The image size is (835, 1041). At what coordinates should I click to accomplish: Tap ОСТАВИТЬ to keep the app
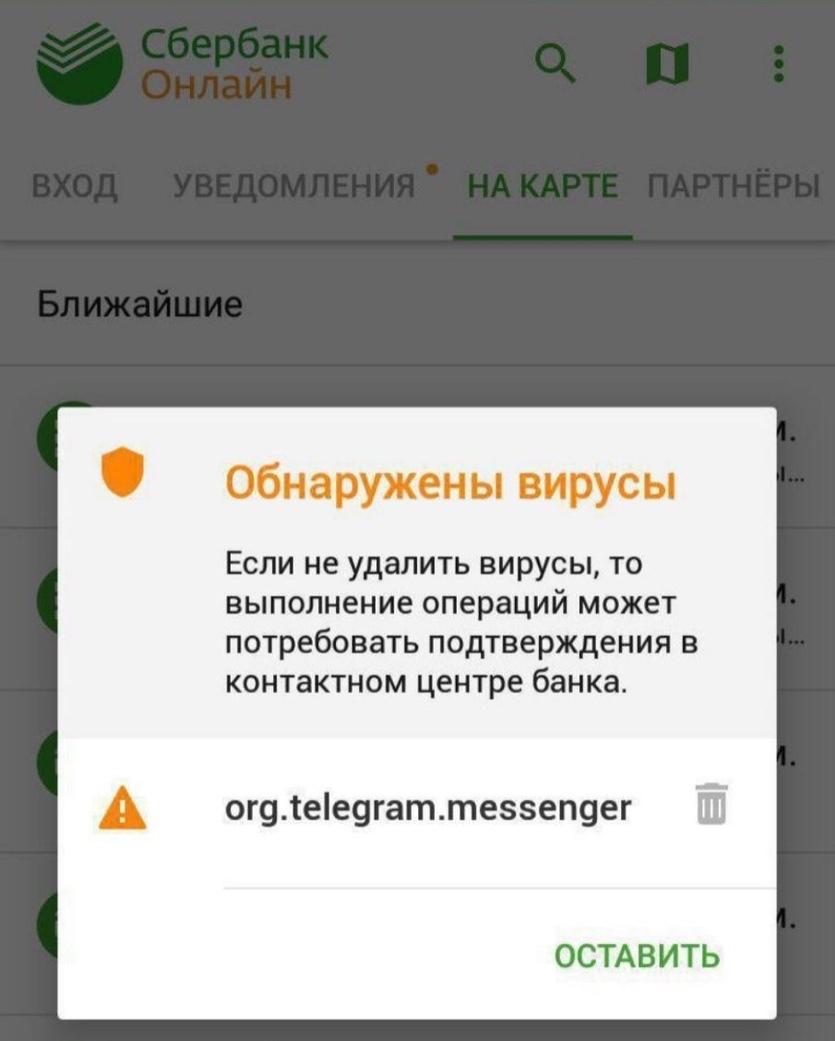(636, 955)
